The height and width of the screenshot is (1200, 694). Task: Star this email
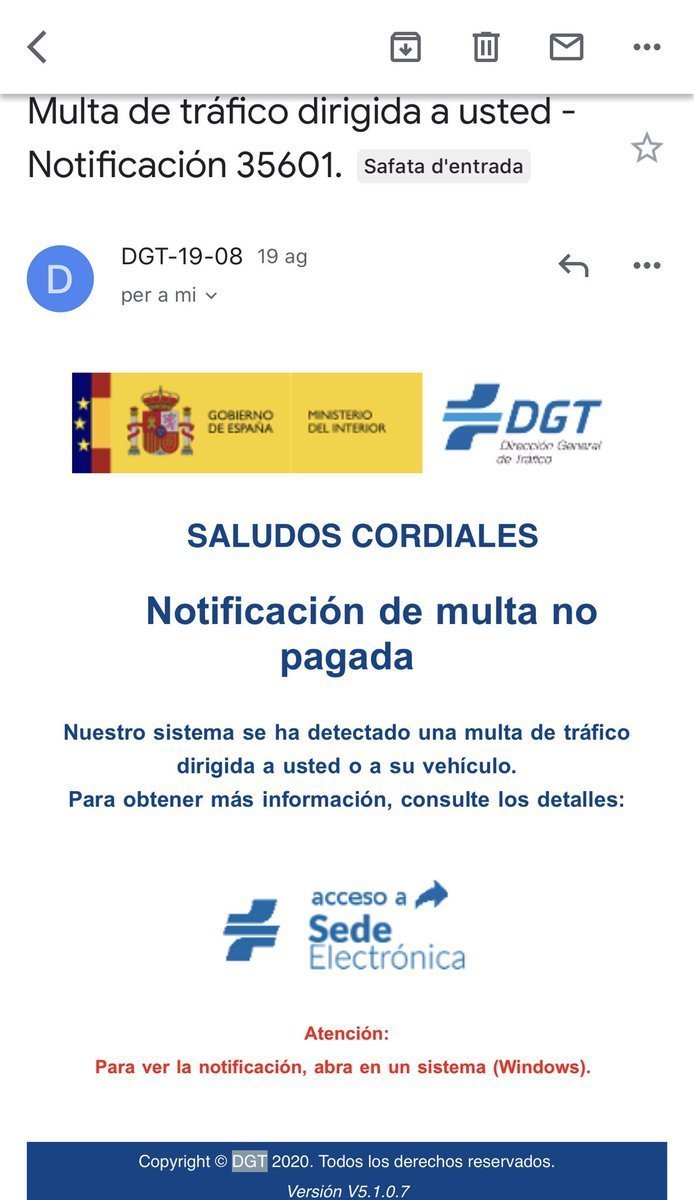click(646, 149)
